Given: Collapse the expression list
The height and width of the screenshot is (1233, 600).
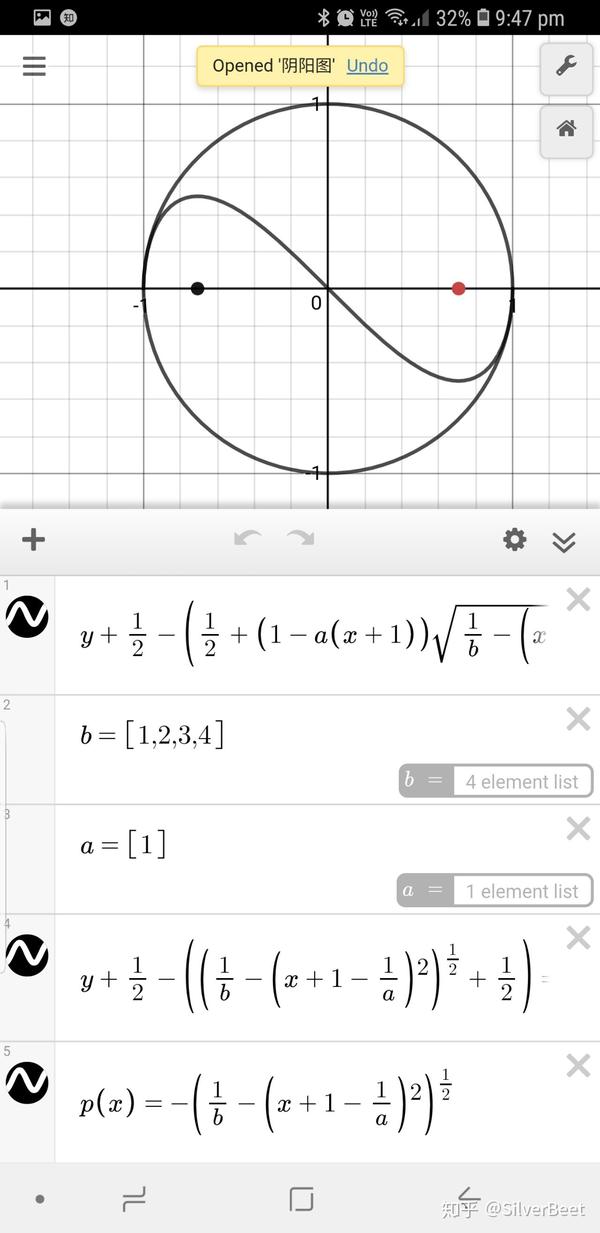Looking at the screenshot, I should point(564,541).
